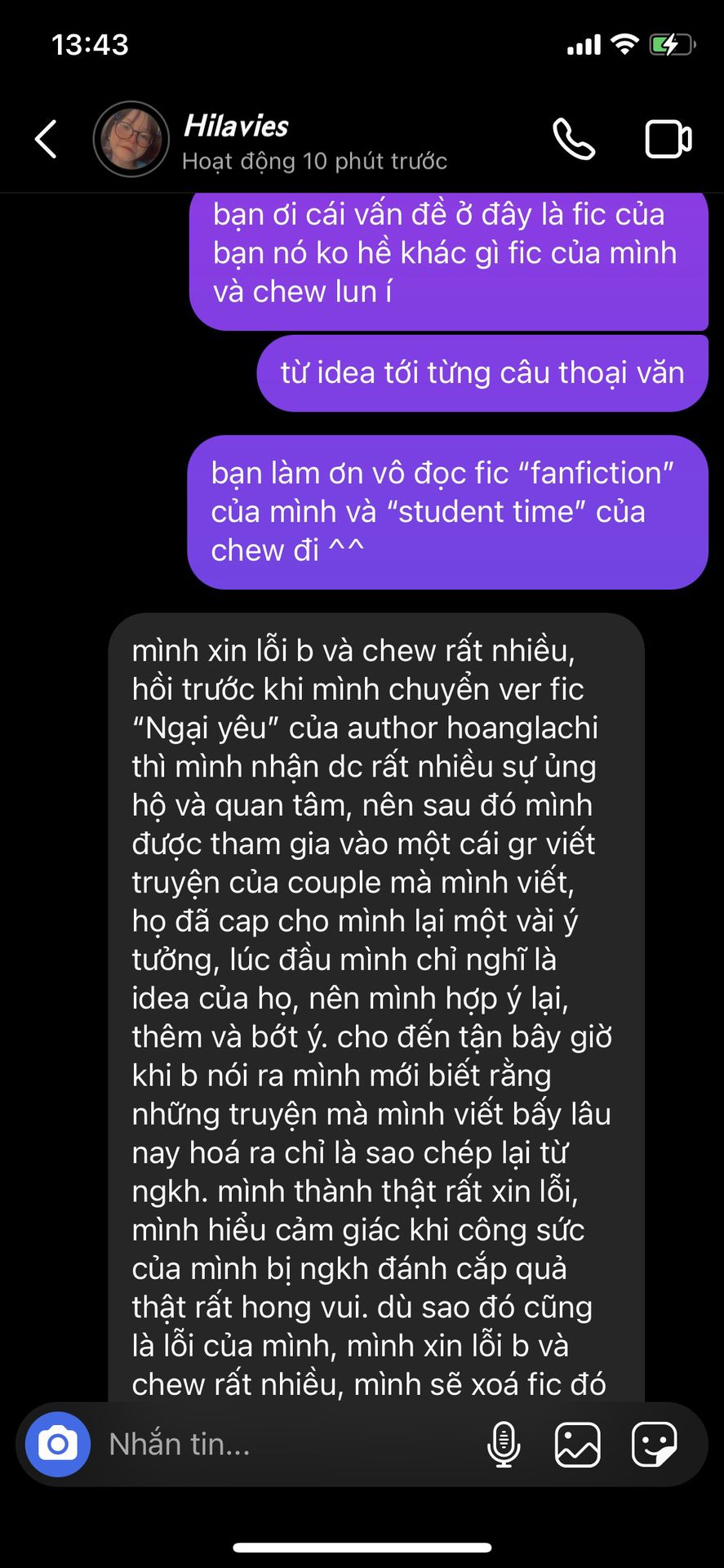Start a voice call with Hilavies
This screenshot has height=1568, width=724.
[x=574, y=139]
